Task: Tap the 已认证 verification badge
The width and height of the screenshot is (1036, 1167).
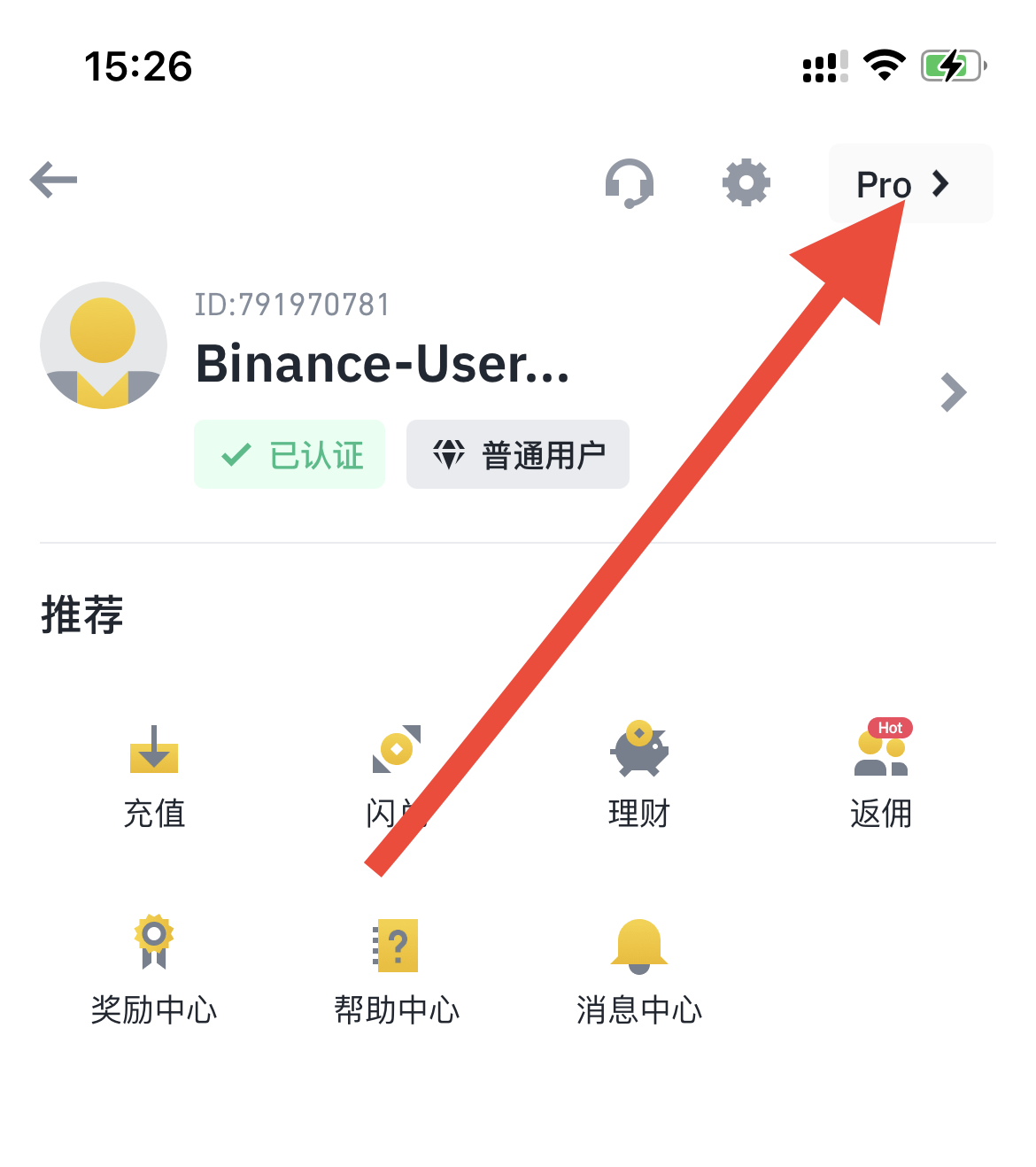Action: pyautogui.click(x=290, y=454)
